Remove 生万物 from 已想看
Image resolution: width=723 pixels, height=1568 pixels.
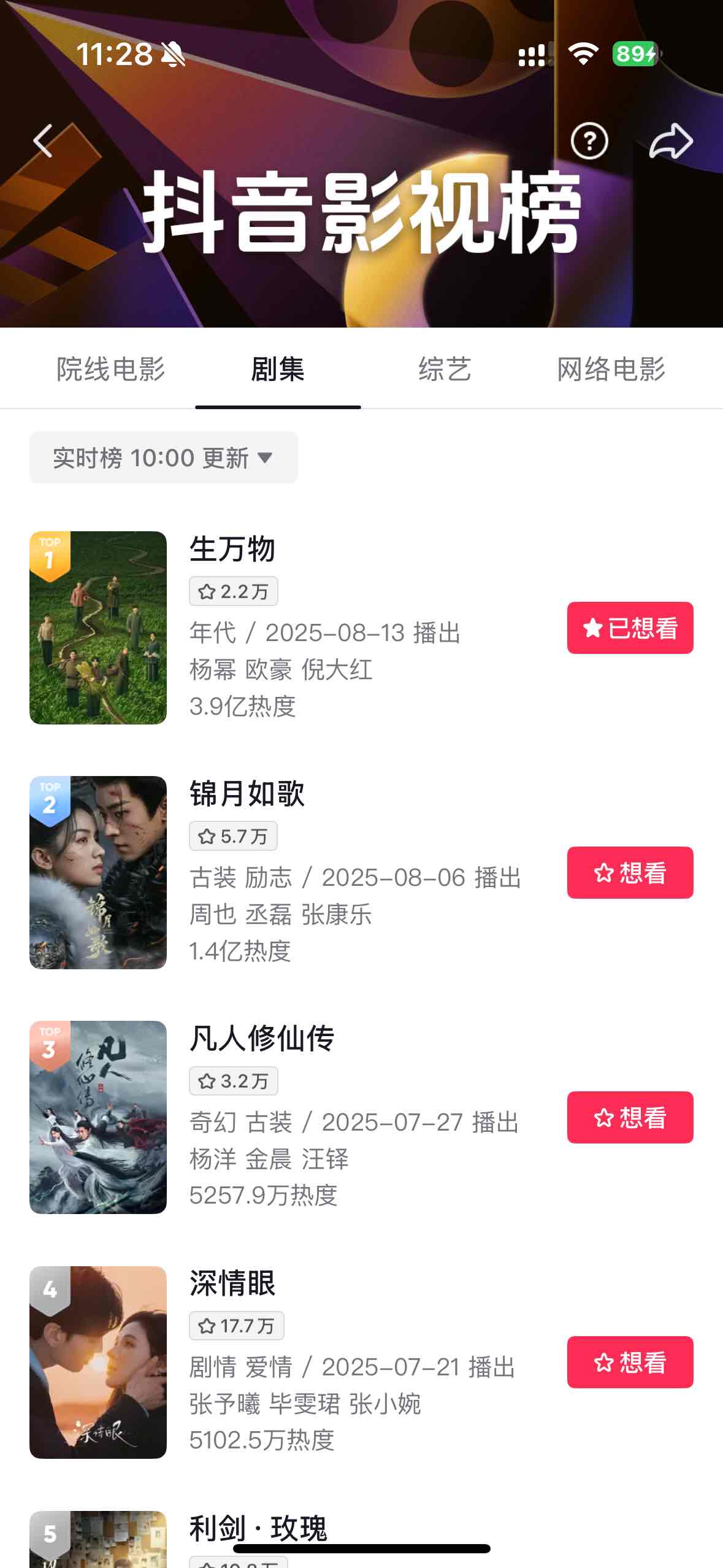(630, 628)
